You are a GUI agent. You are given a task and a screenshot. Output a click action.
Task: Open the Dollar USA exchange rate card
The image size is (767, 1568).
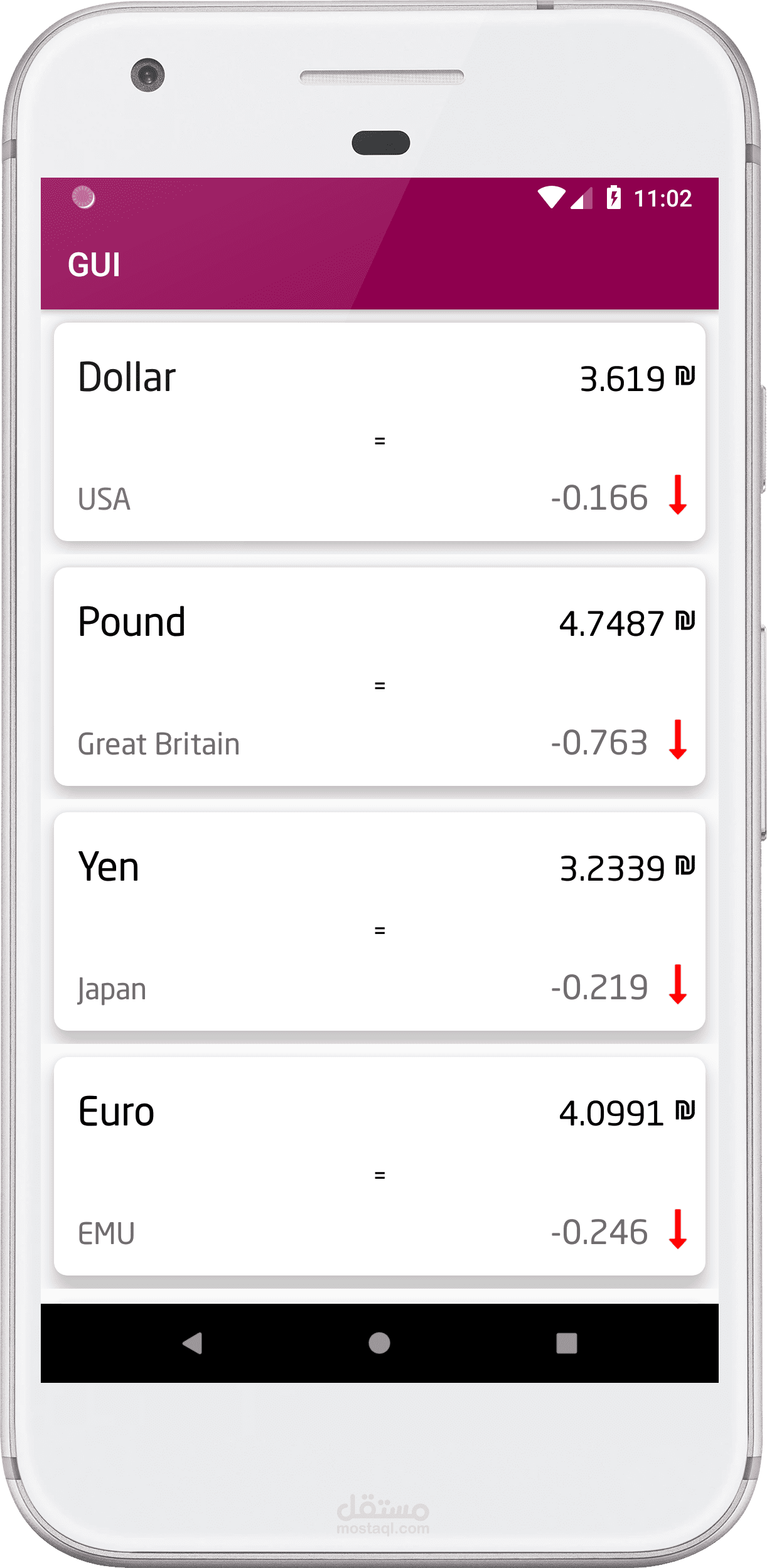coord(379,432)
